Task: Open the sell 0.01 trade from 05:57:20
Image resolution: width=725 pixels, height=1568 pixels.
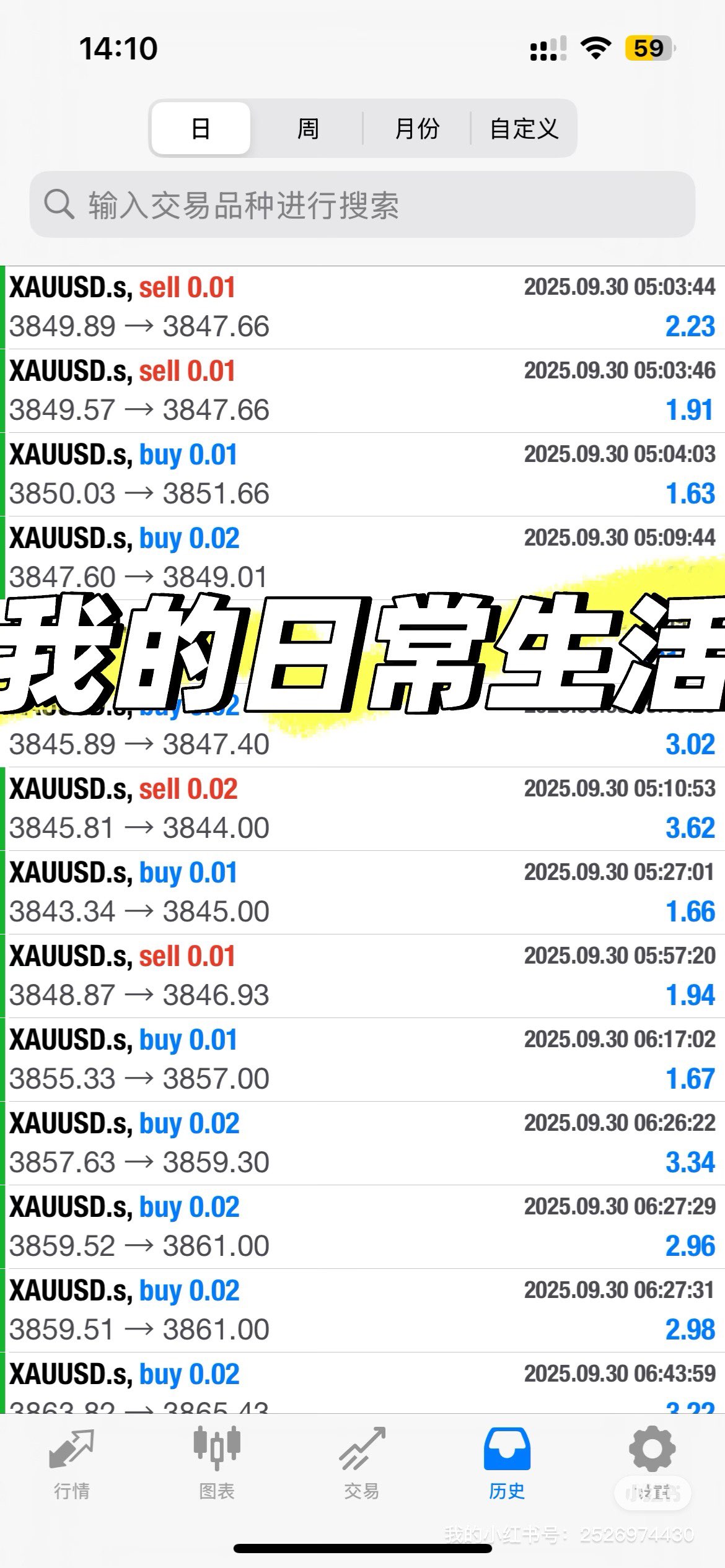Action: tap(362, 976)
